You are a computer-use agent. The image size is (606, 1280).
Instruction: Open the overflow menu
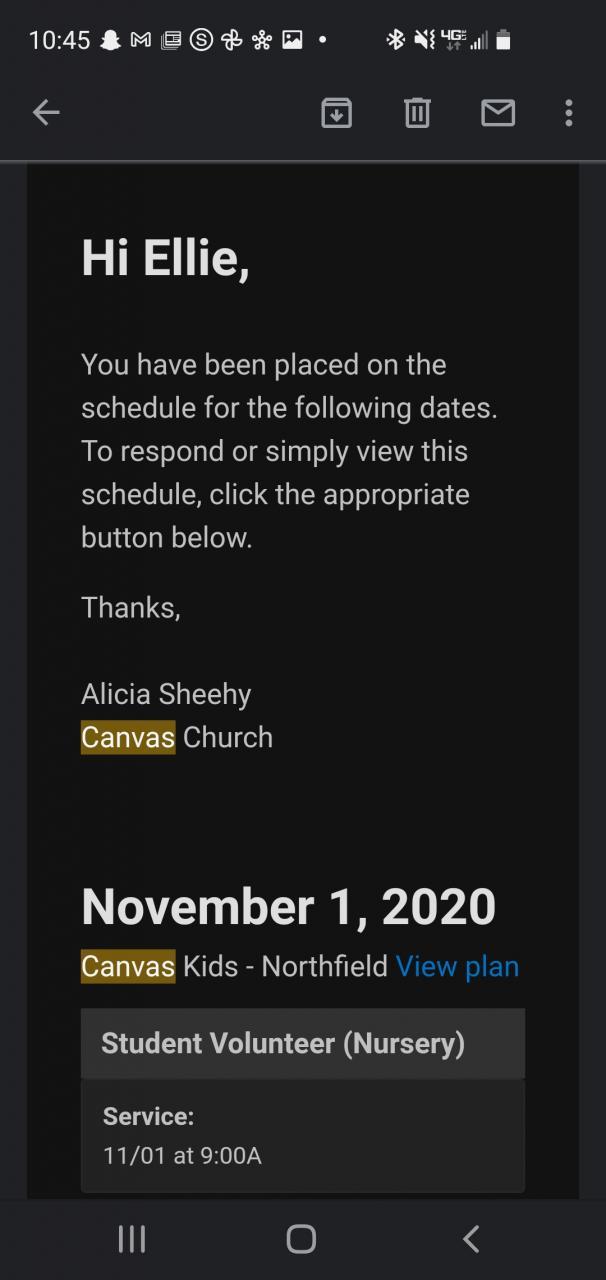tap(568, 113)
